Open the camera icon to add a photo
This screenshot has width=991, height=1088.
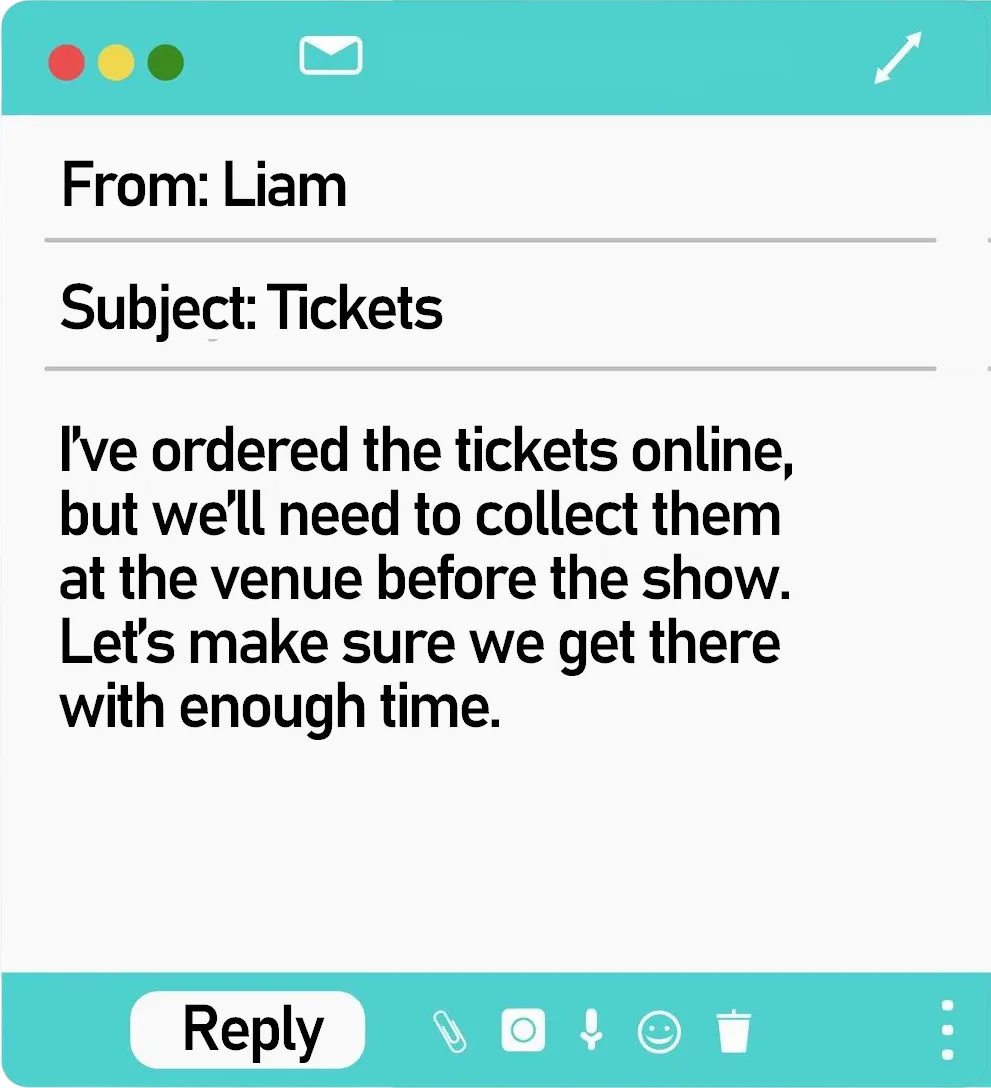[522, 1030]
